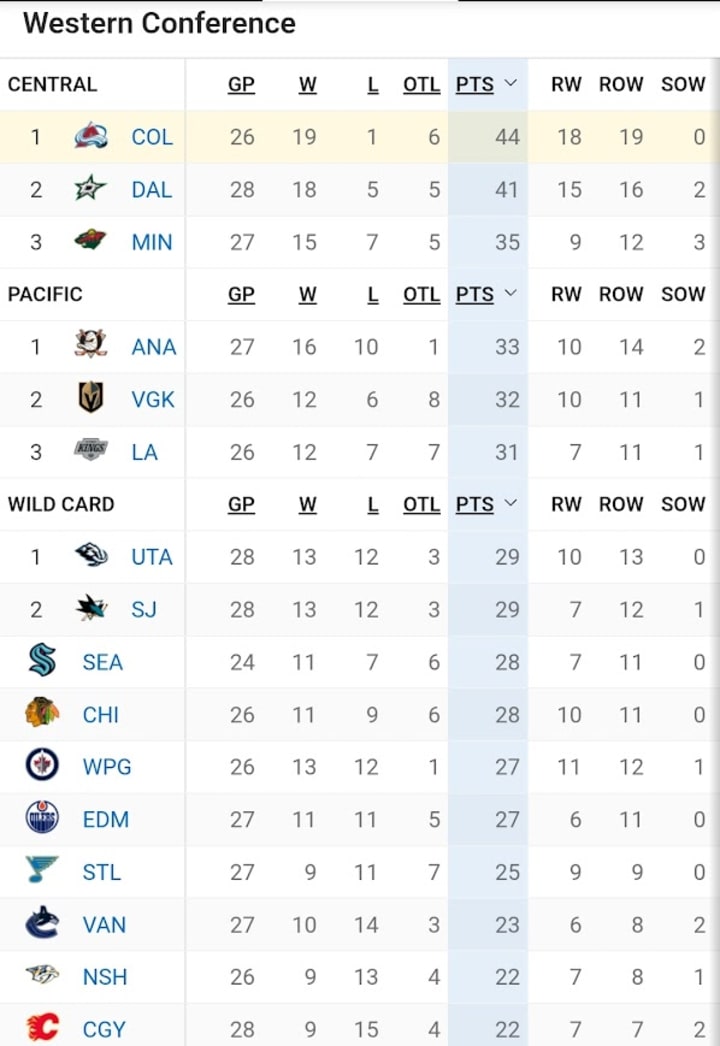Select the WPG team link
Screen dimensions: 720x1046
pyautogui.click(x=107, y=767)
